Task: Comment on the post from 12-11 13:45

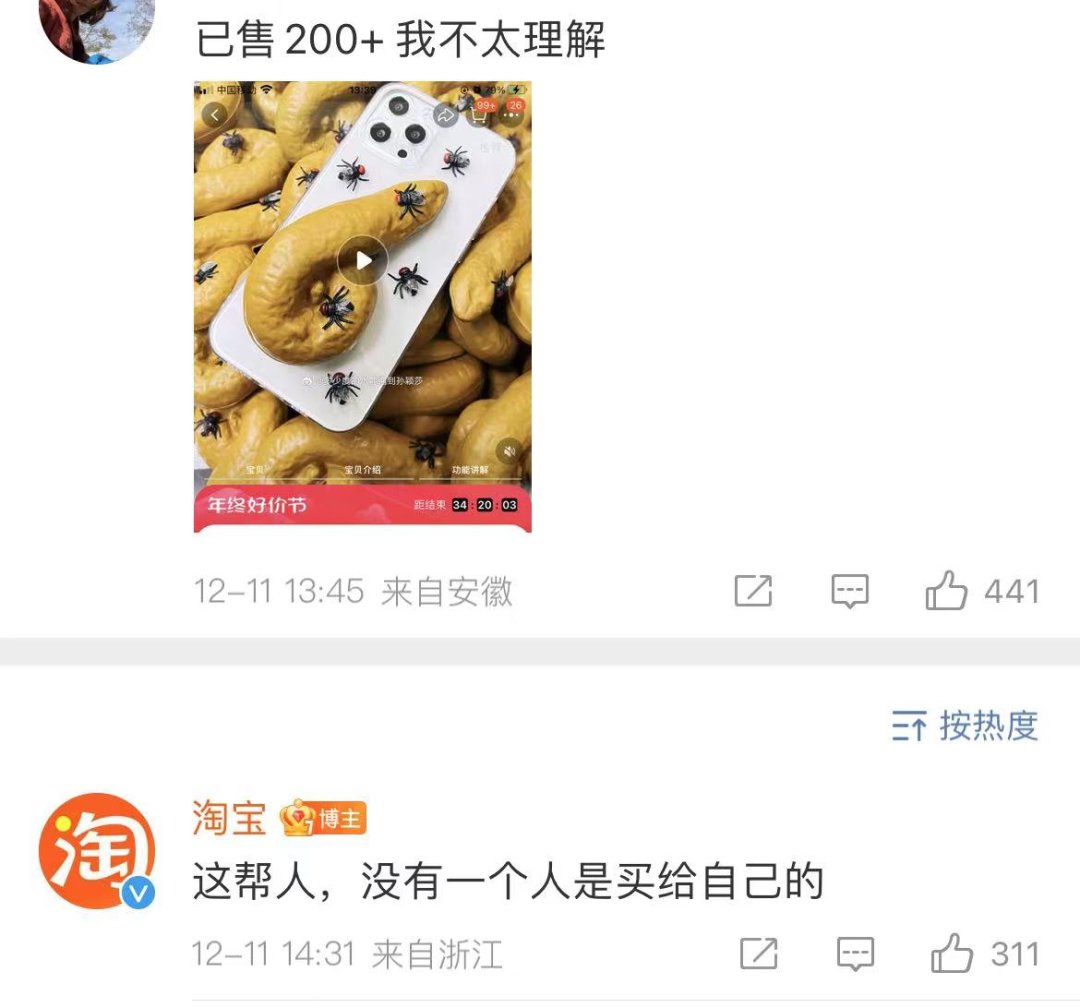Action: 850,591
